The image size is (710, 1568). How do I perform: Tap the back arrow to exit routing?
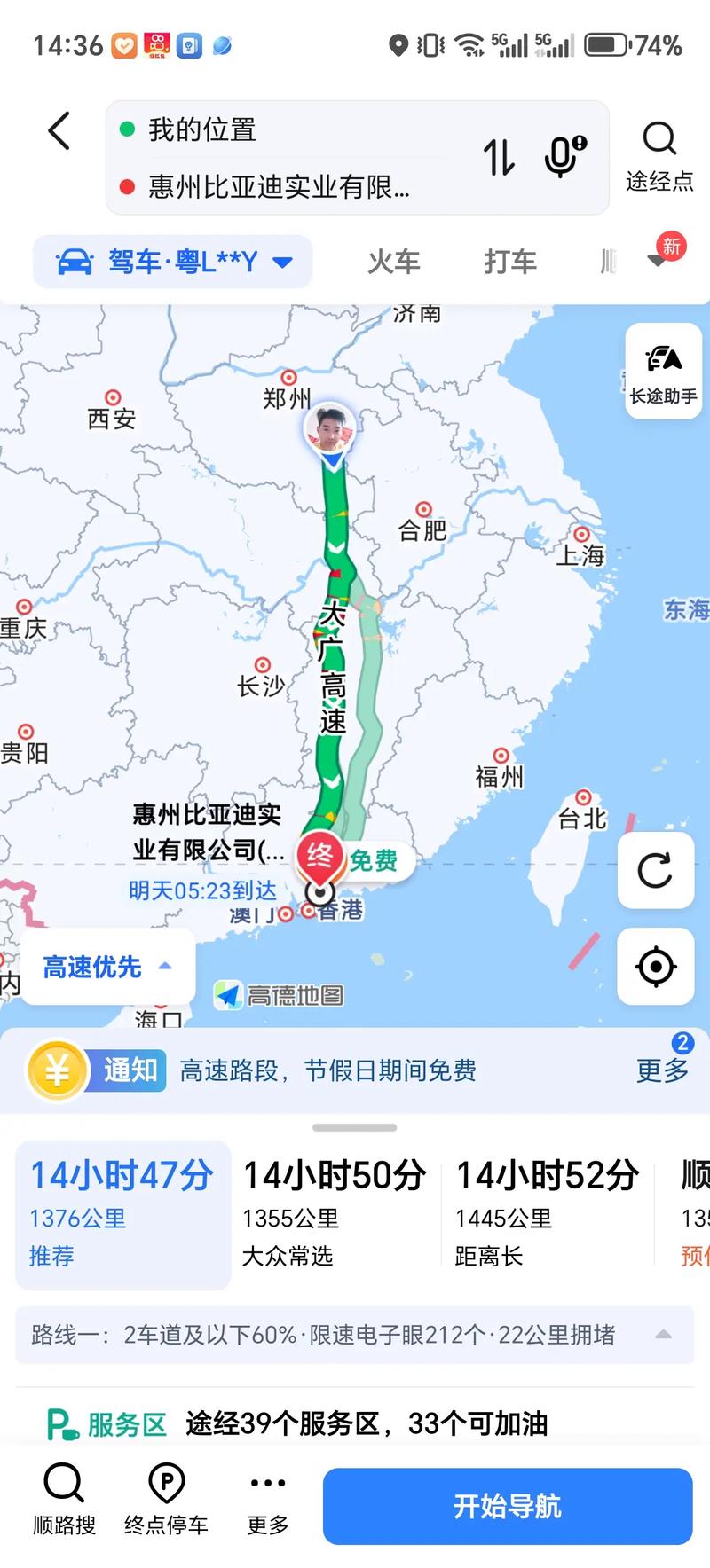pyautogui.click(x=58, y=130)
